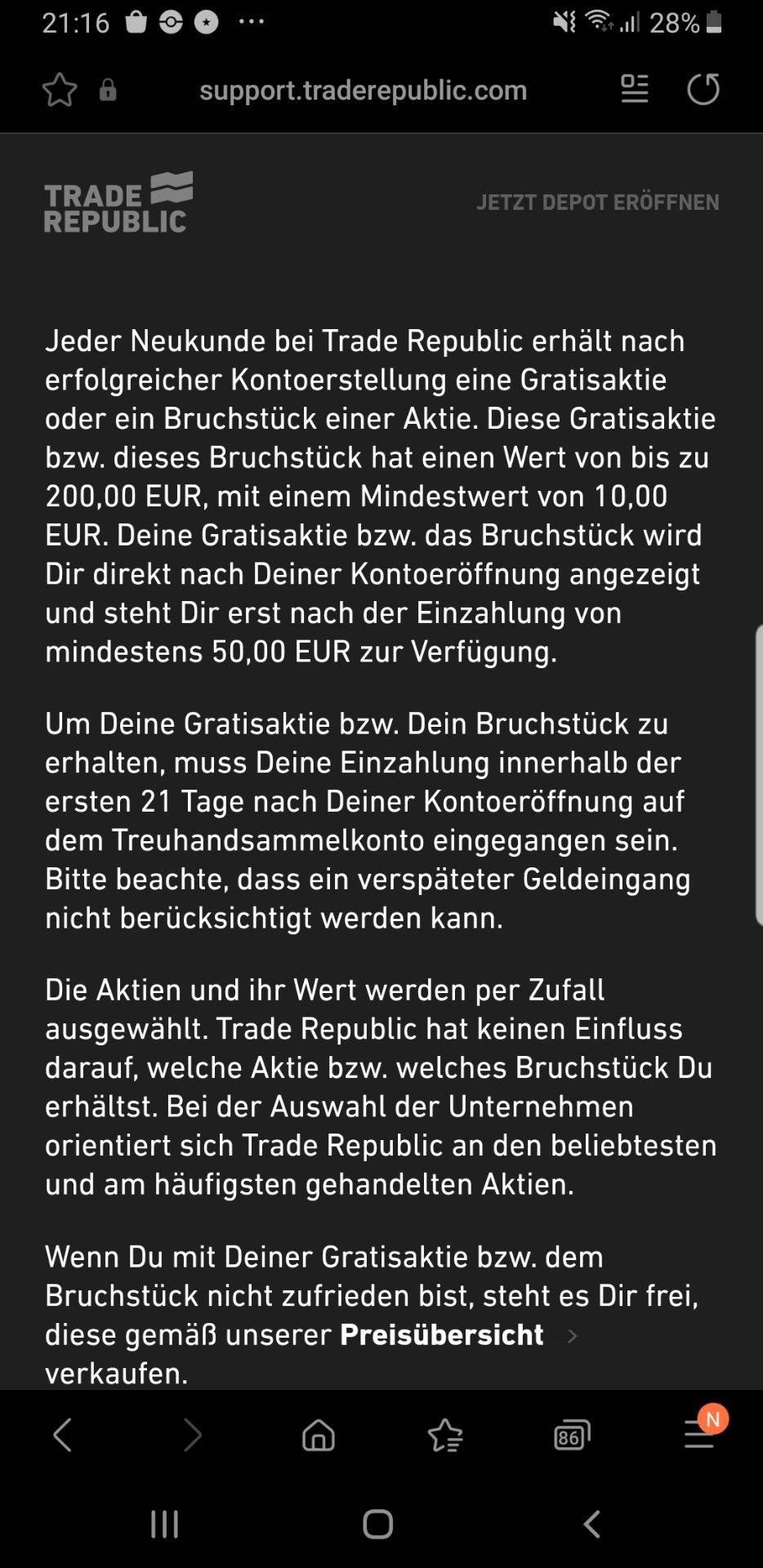Bookmark this page with the star icon
This screenshot has width=763, height=1568.
60,90
